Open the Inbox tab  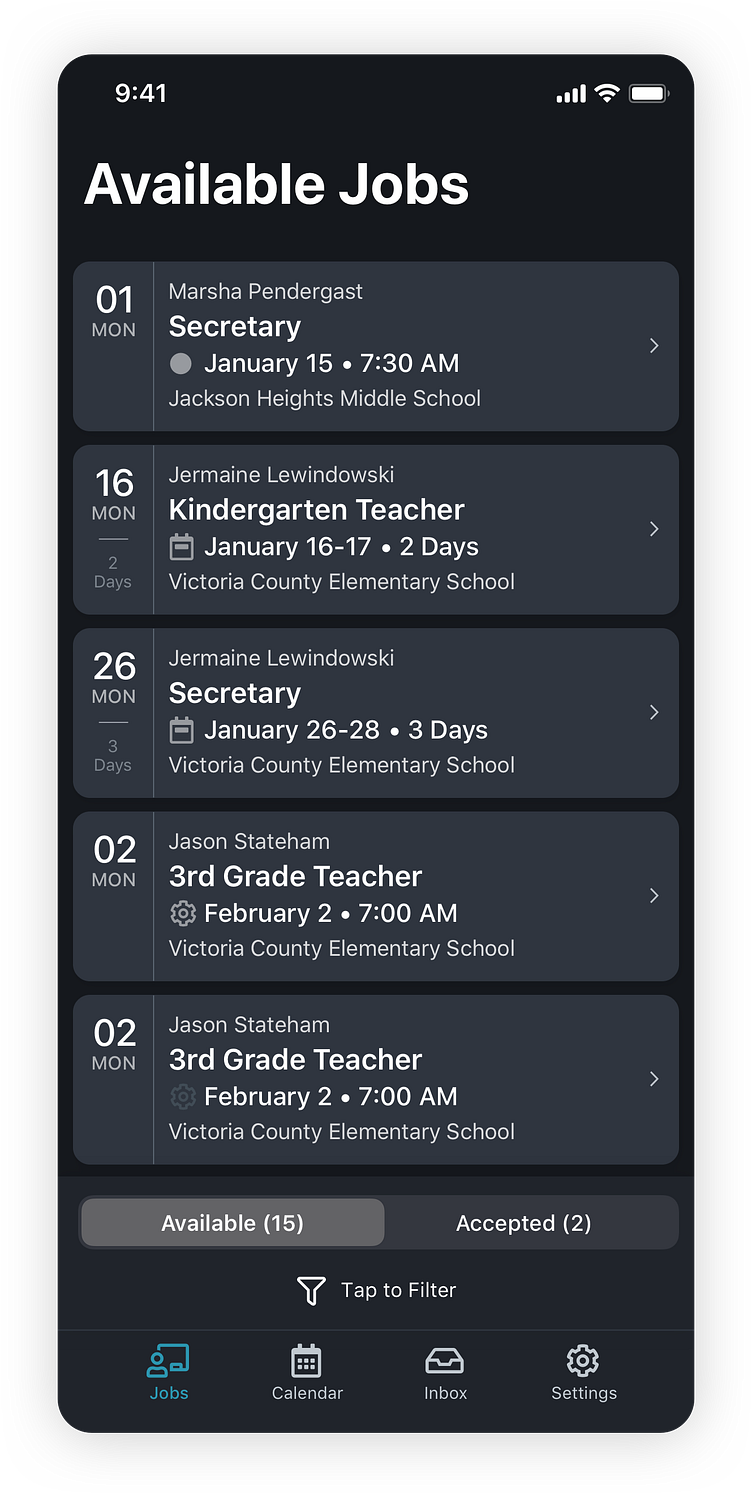click(x=445, y=1372)
